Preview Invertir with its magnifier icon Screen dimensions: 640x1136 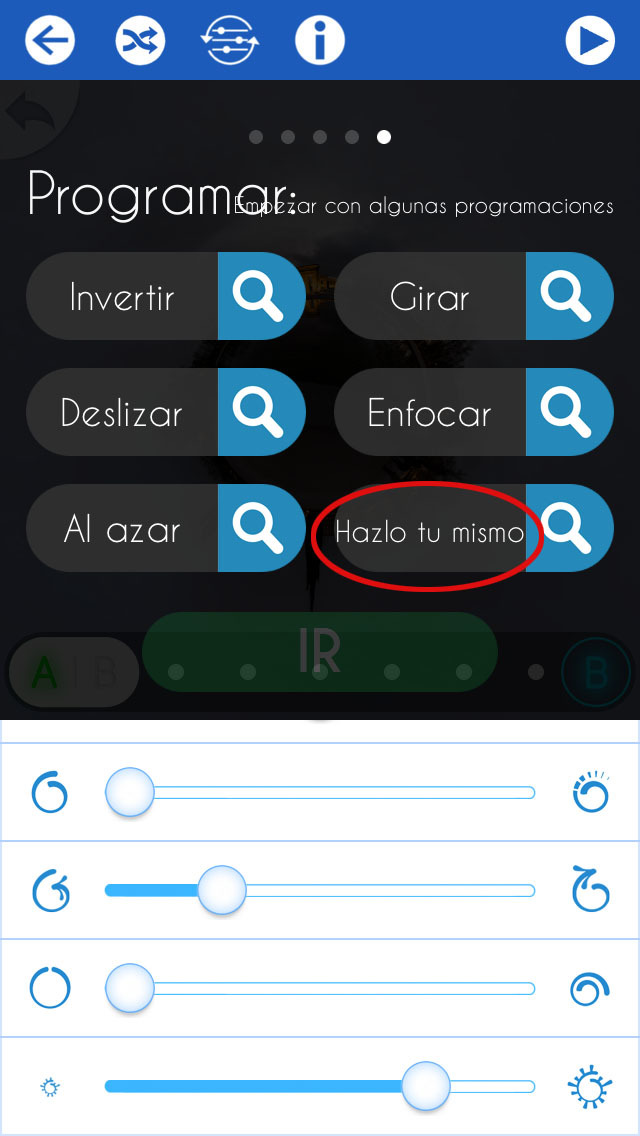coord(261,296)
